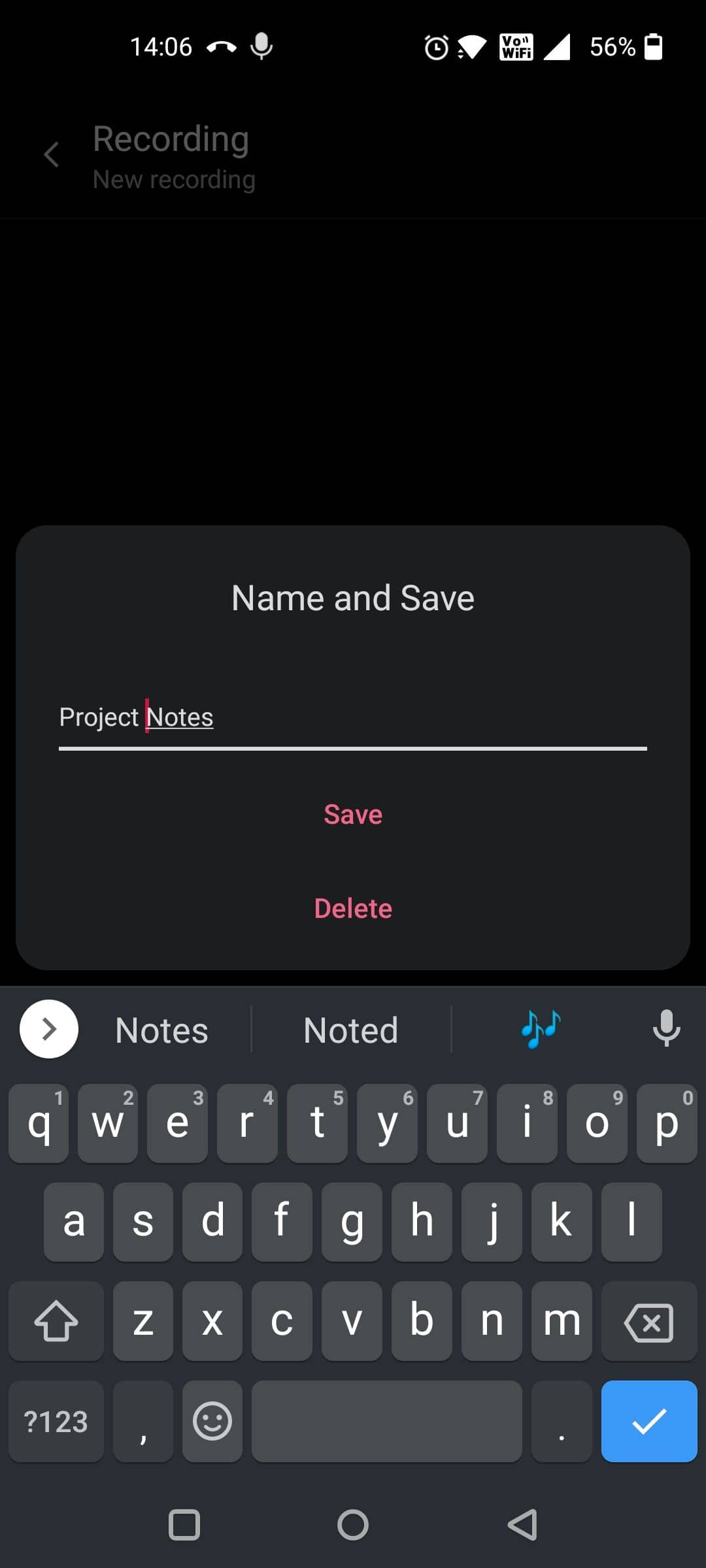The height and width of the screenshot is (1568, 706).
Task: Hit the backspace key
Action: tap(648, 1322)
